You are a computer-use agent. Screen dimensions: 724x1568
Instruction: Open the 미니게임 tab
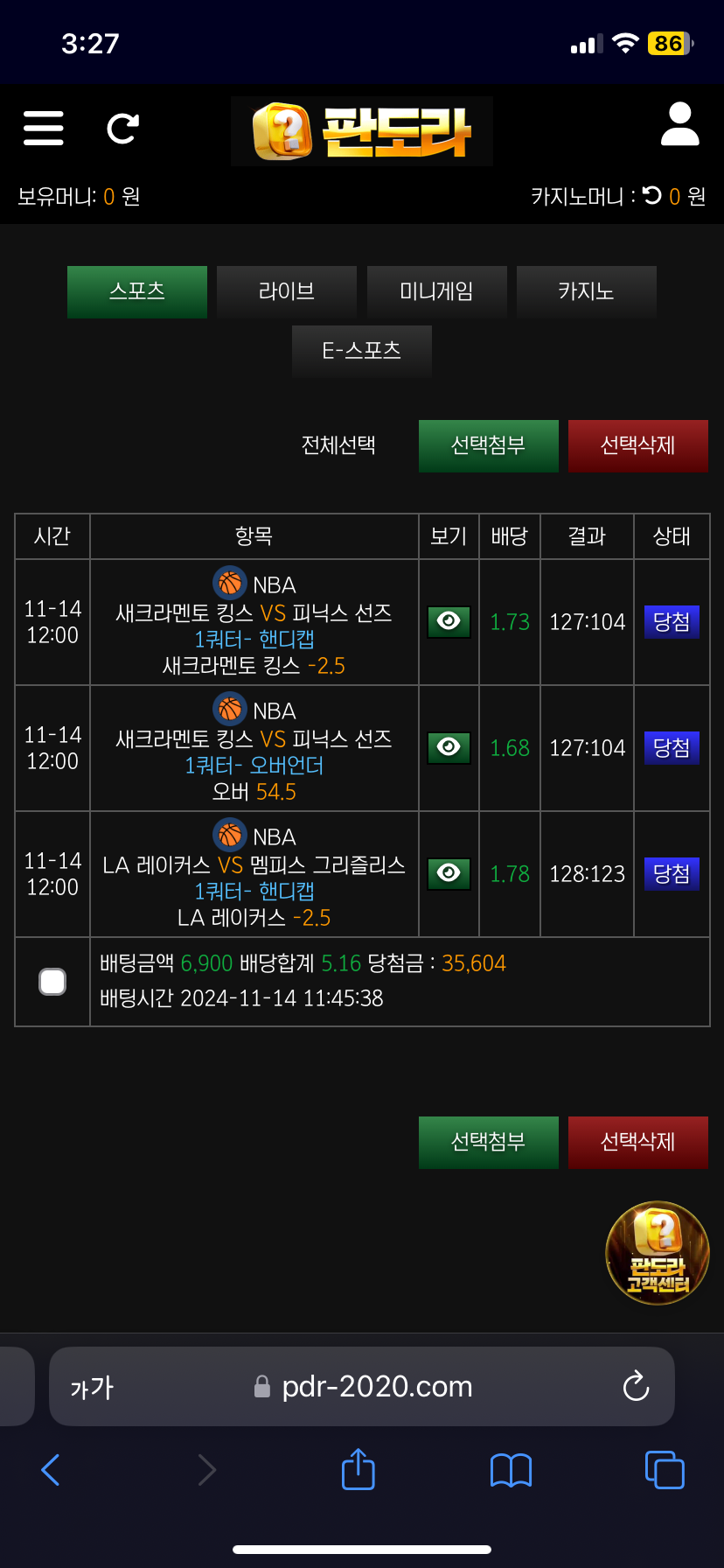pos(437,291)
